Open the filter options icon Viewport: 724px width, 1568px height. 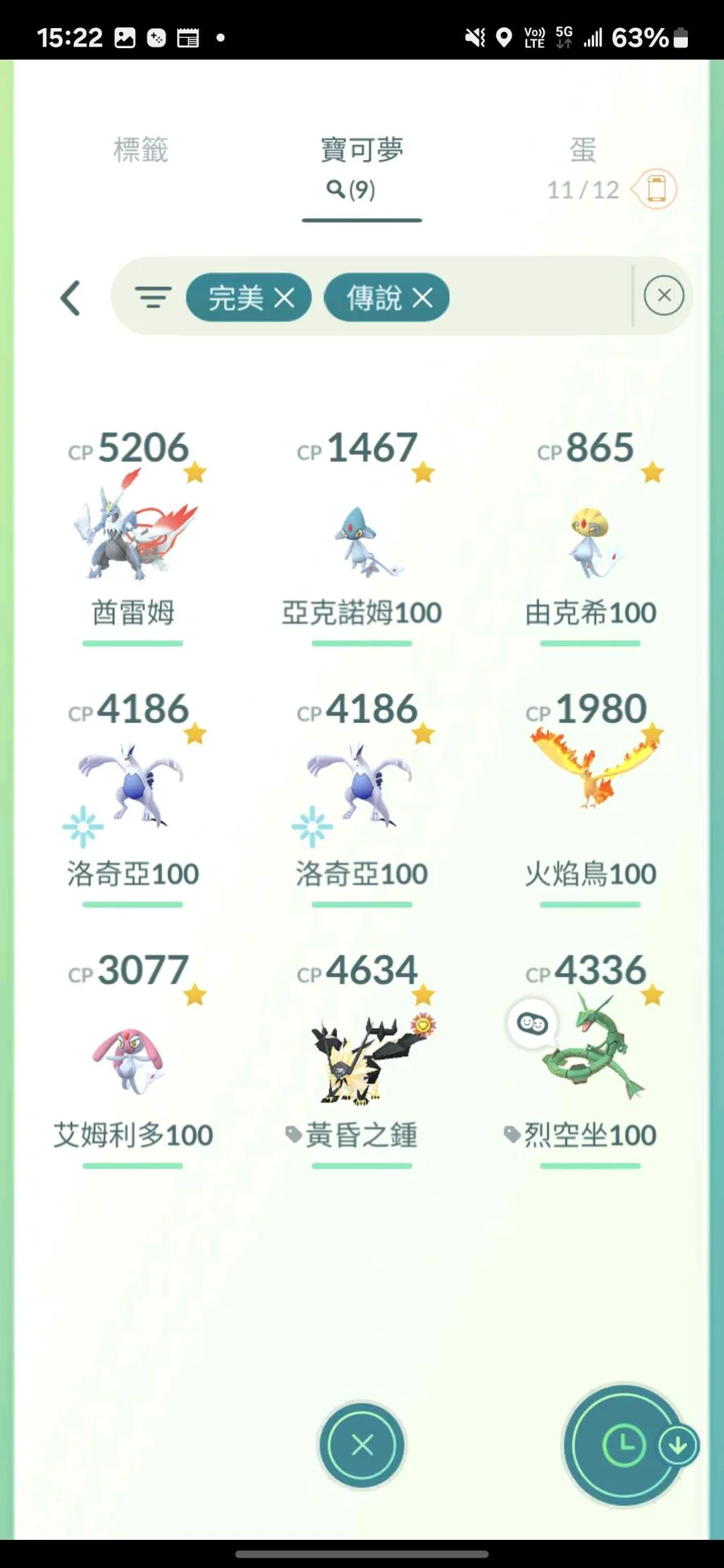[x=153, y=298]
